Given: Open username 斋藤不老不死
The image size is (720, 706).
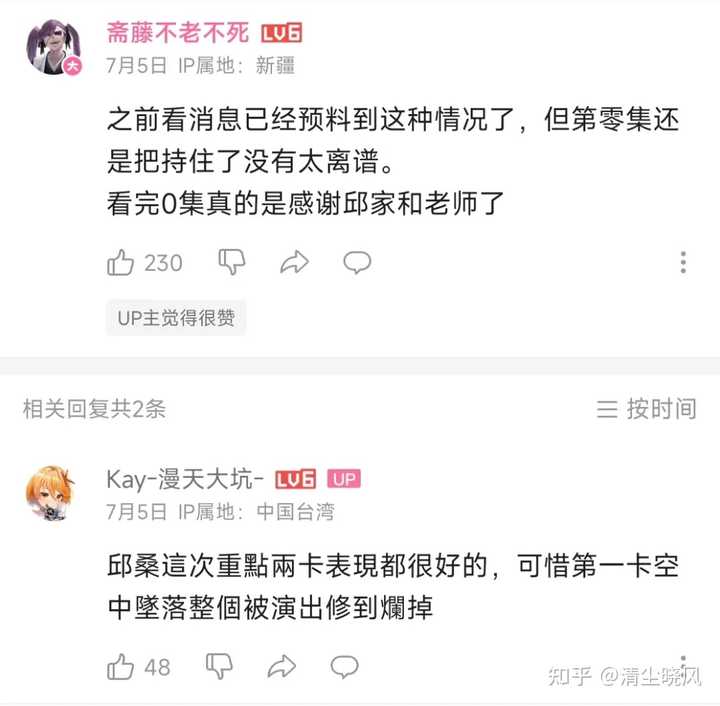Looking at the screenshot, I should point(178,33).
